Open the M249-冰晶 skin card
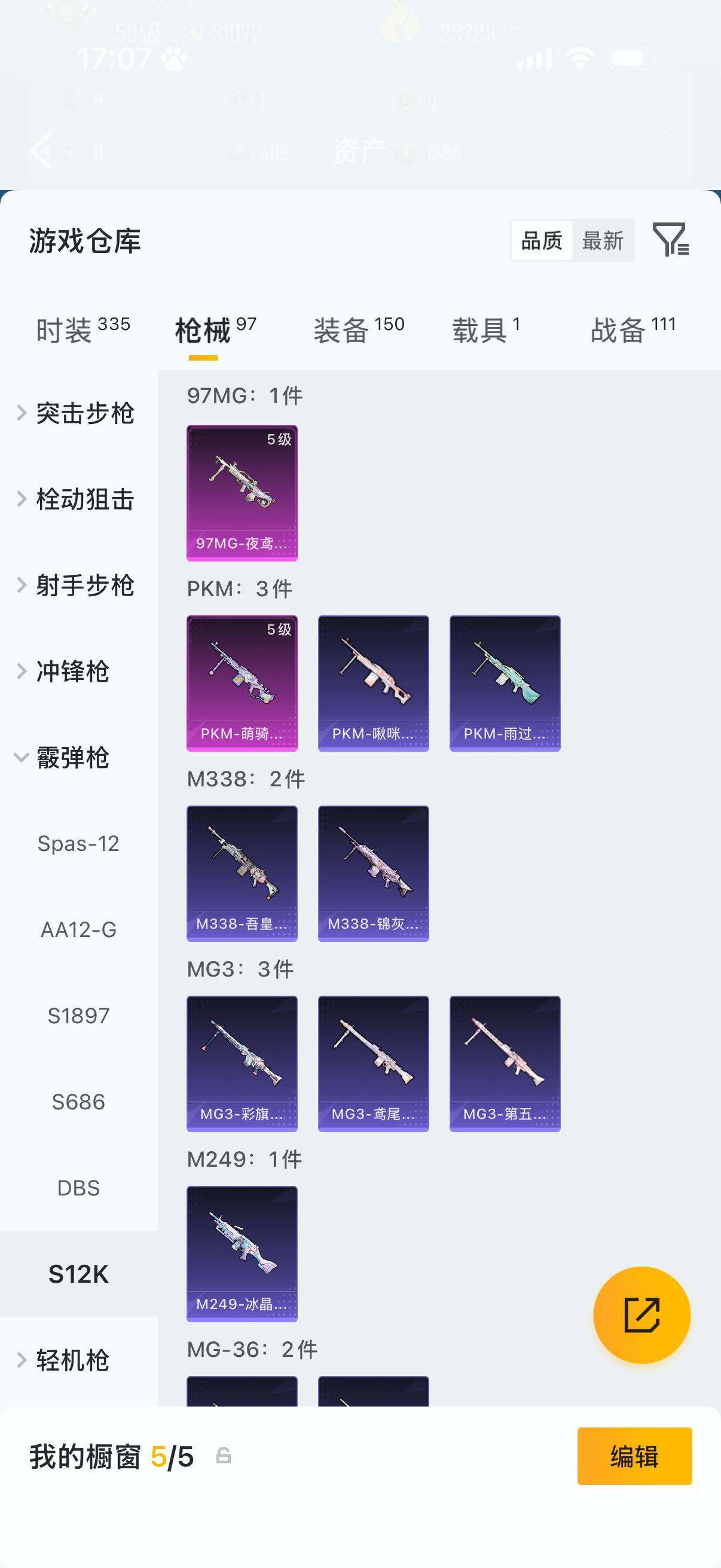Viewport: 721px width, 1568px height. (242, 1254)
